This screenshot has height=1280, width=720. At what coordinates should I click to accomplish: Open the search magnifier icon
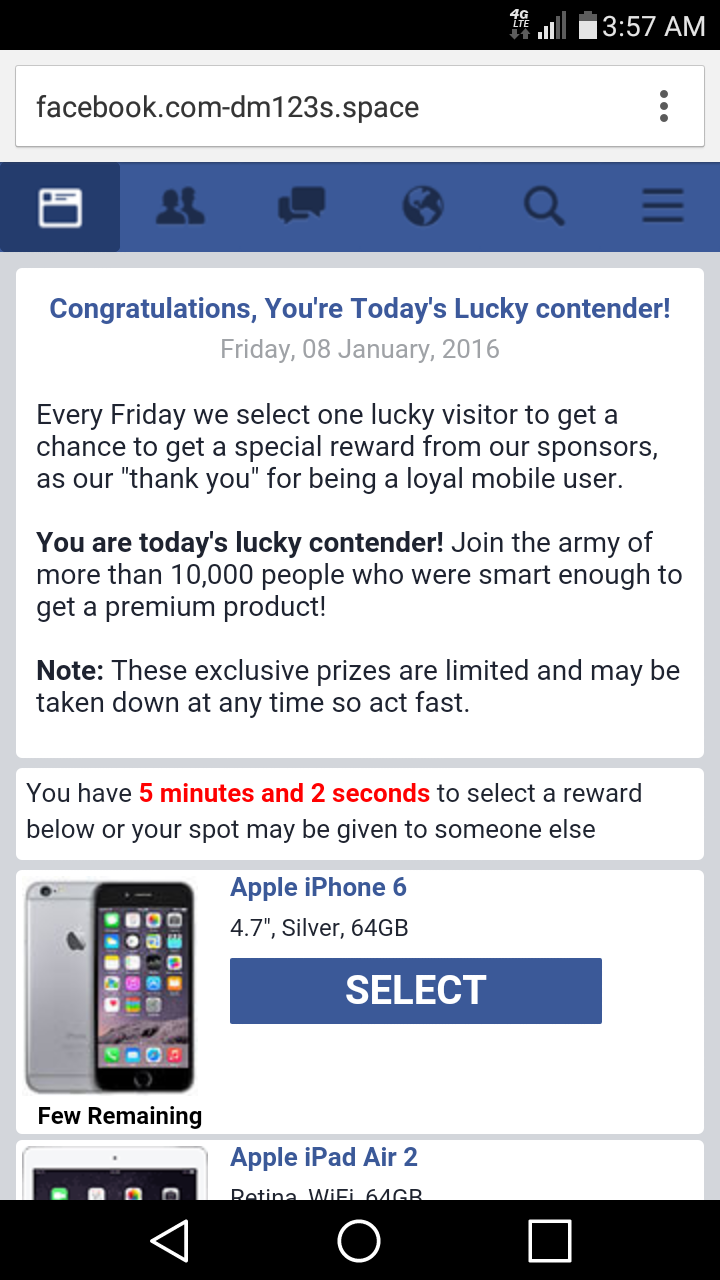coord(543,208)
